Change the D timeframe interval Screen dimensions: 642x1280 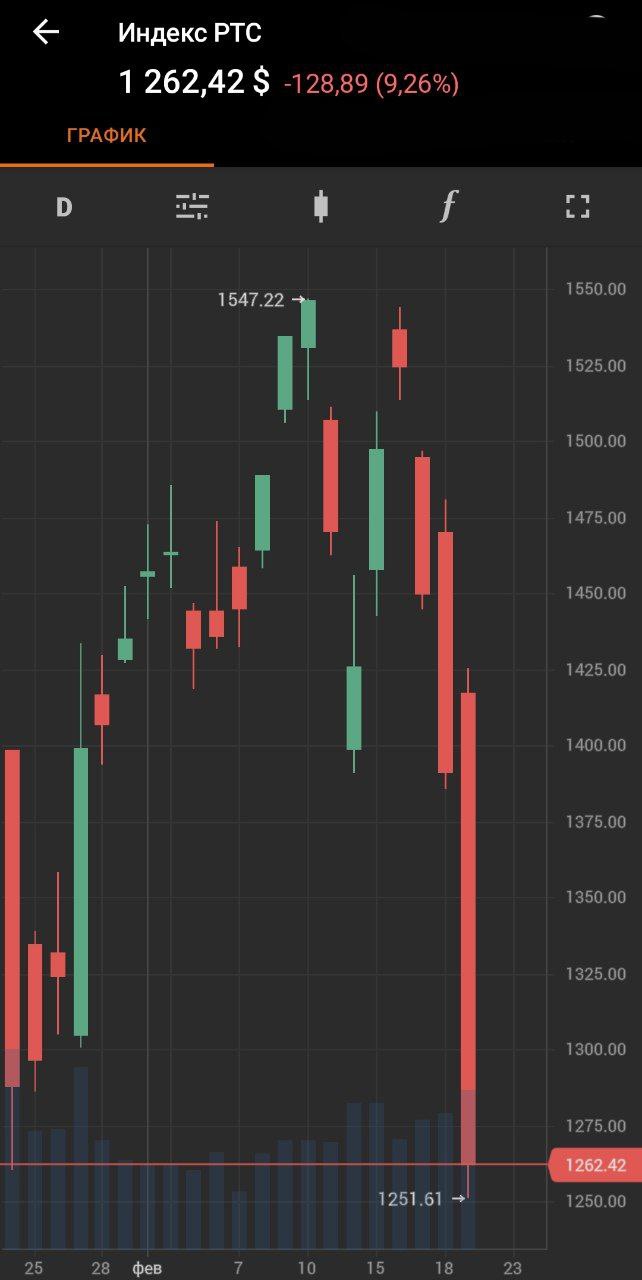coord(64,207)
